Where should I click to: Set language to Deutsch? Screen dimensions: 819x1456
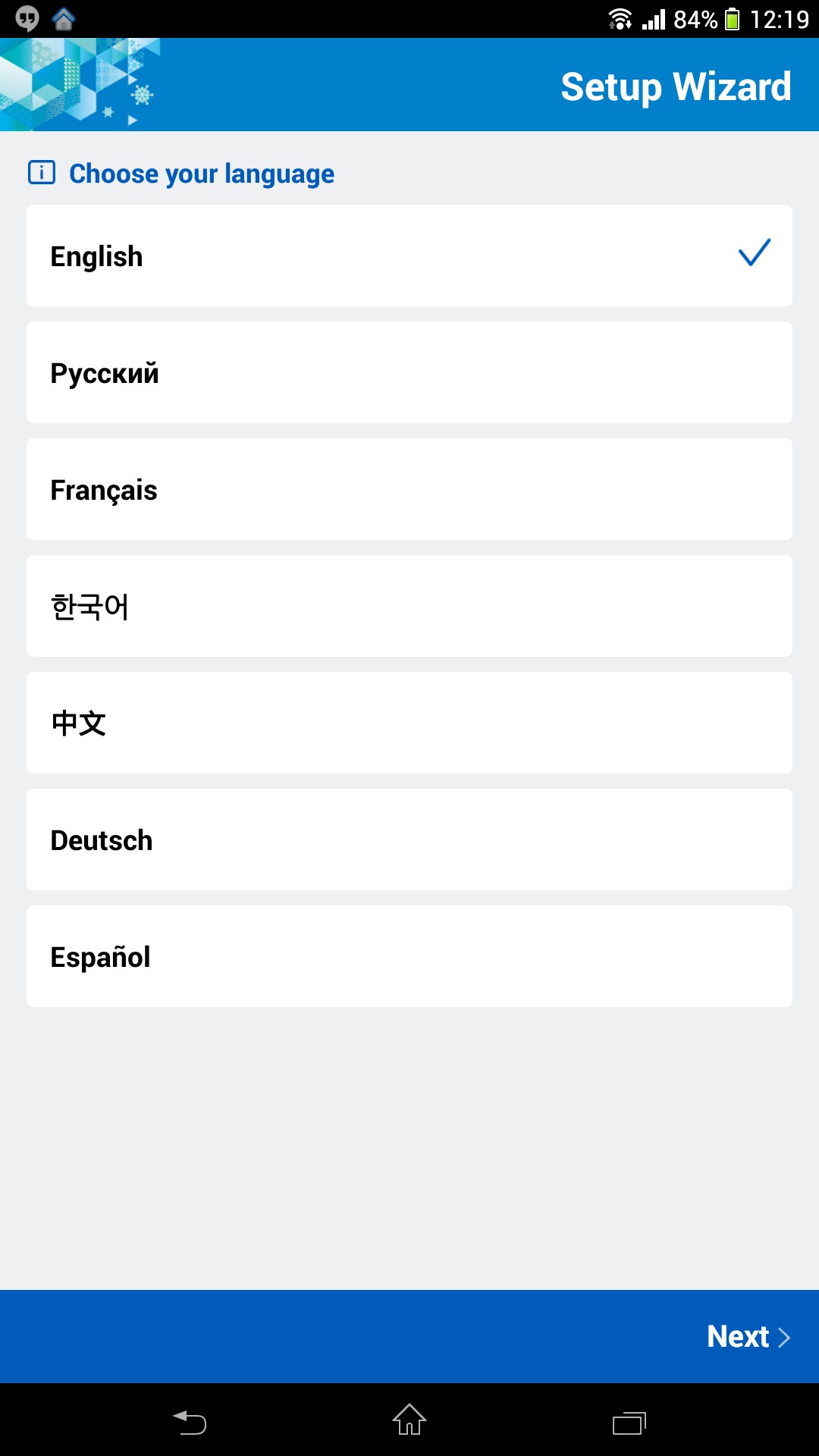(x=409, y=840)
